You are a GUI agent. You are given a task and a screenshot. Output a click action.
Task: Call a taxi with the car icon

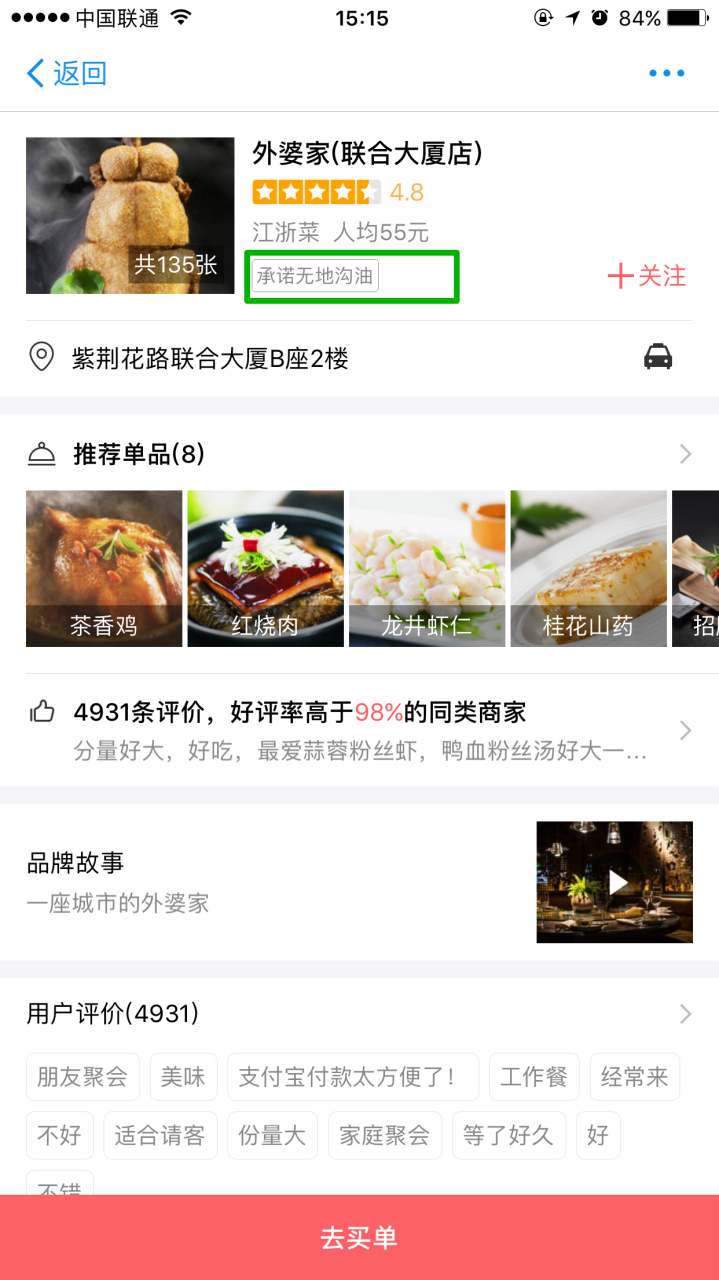click(658, 357)
